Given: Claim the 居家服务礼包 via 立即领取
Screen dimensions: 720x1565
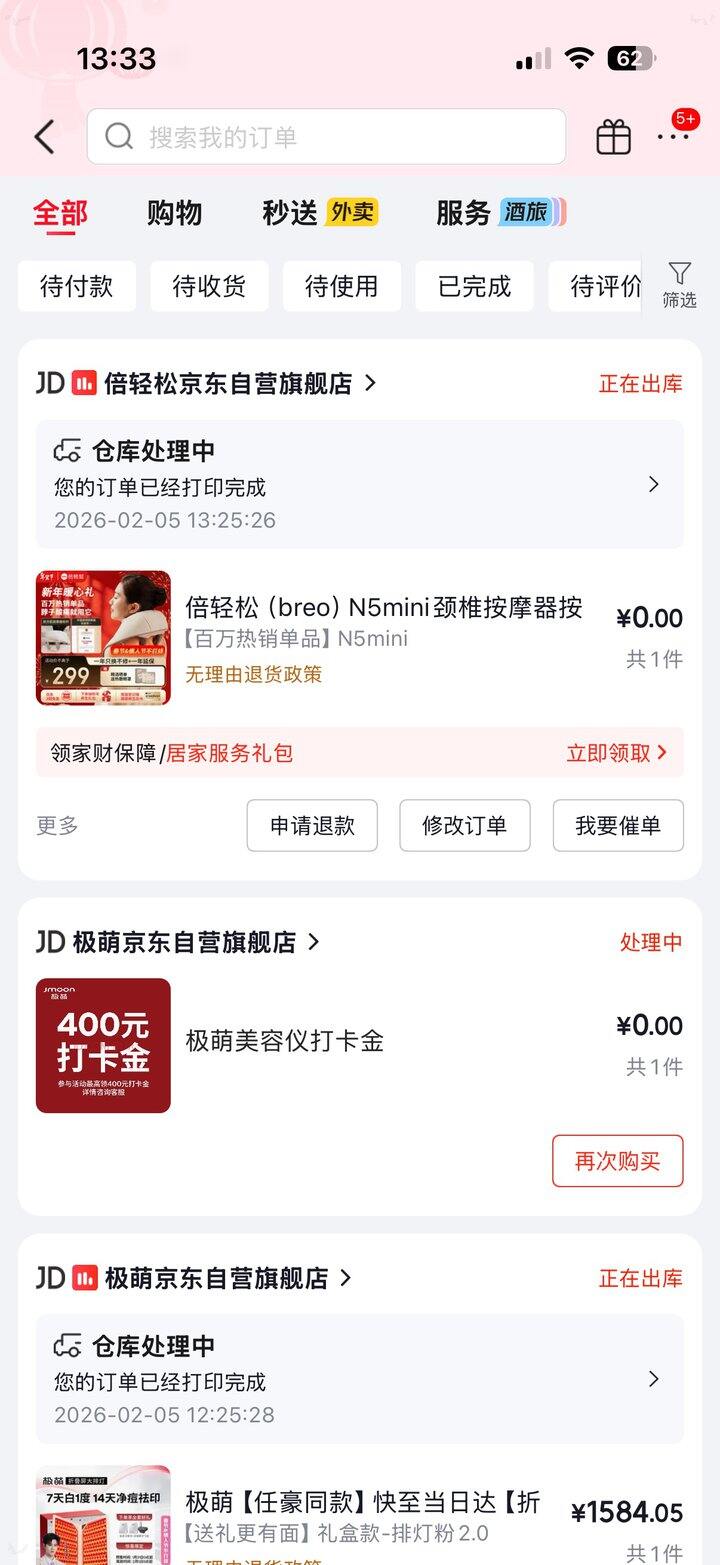Looking at the screenshot, I should click(x=616, y=753).
